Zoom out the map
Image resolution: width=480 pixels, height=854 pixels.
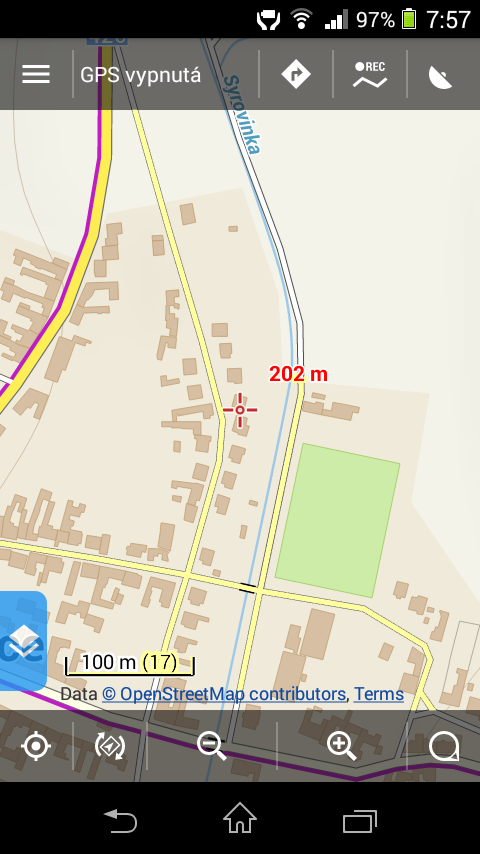[x=211, y=746]
